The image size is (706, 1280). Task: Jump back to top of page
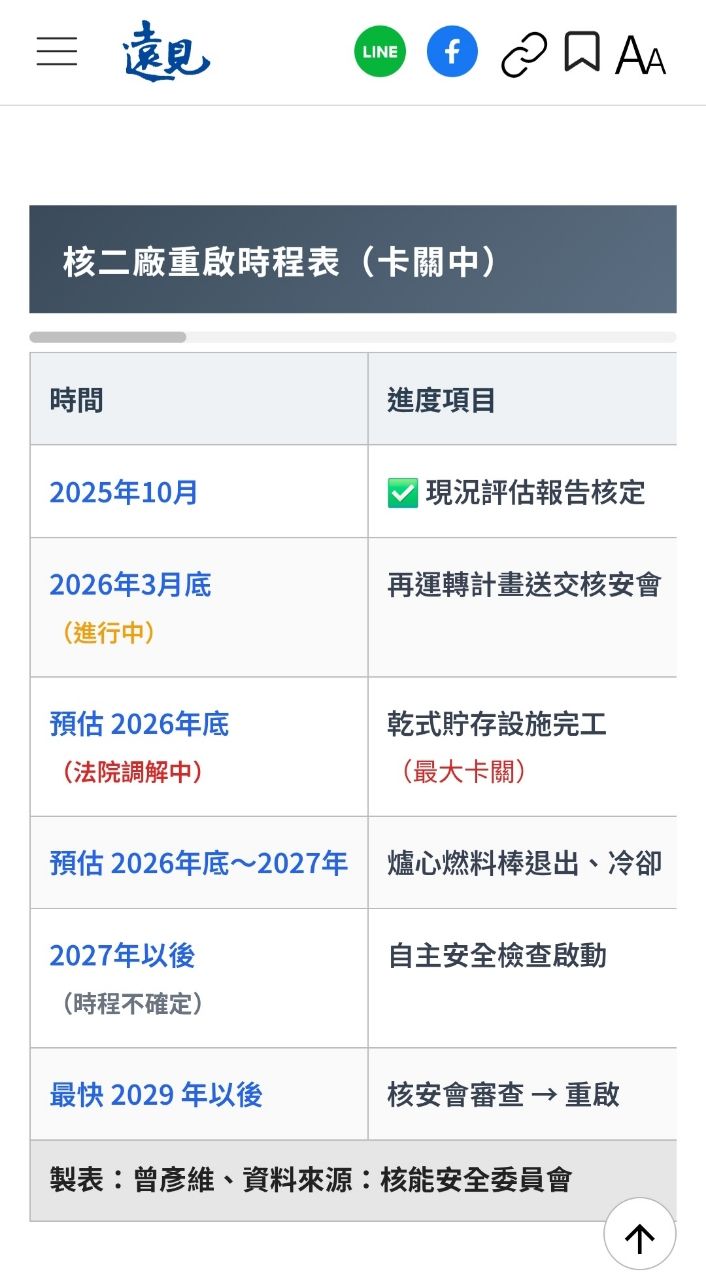coord(640,1238)
